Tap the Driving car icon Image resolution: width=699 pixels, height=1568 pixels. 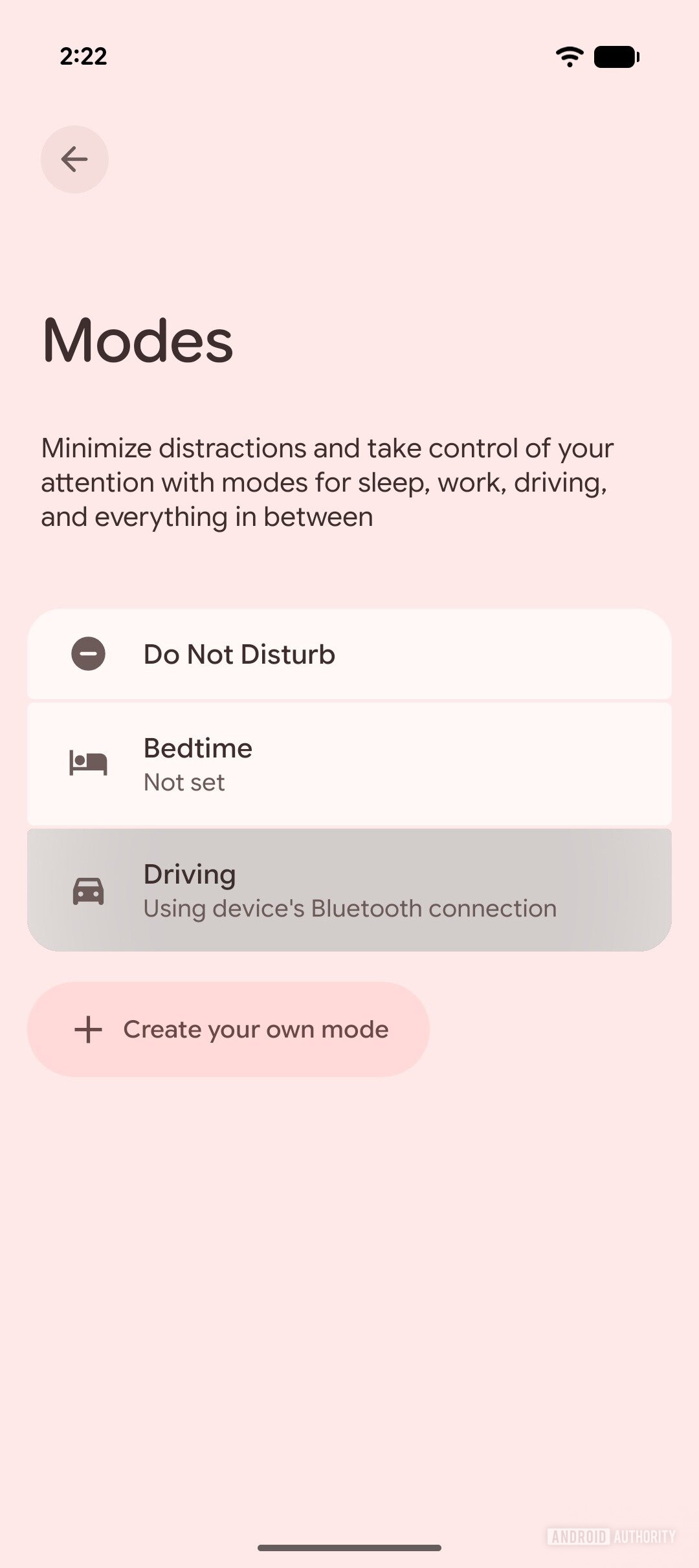click(88, 890)
